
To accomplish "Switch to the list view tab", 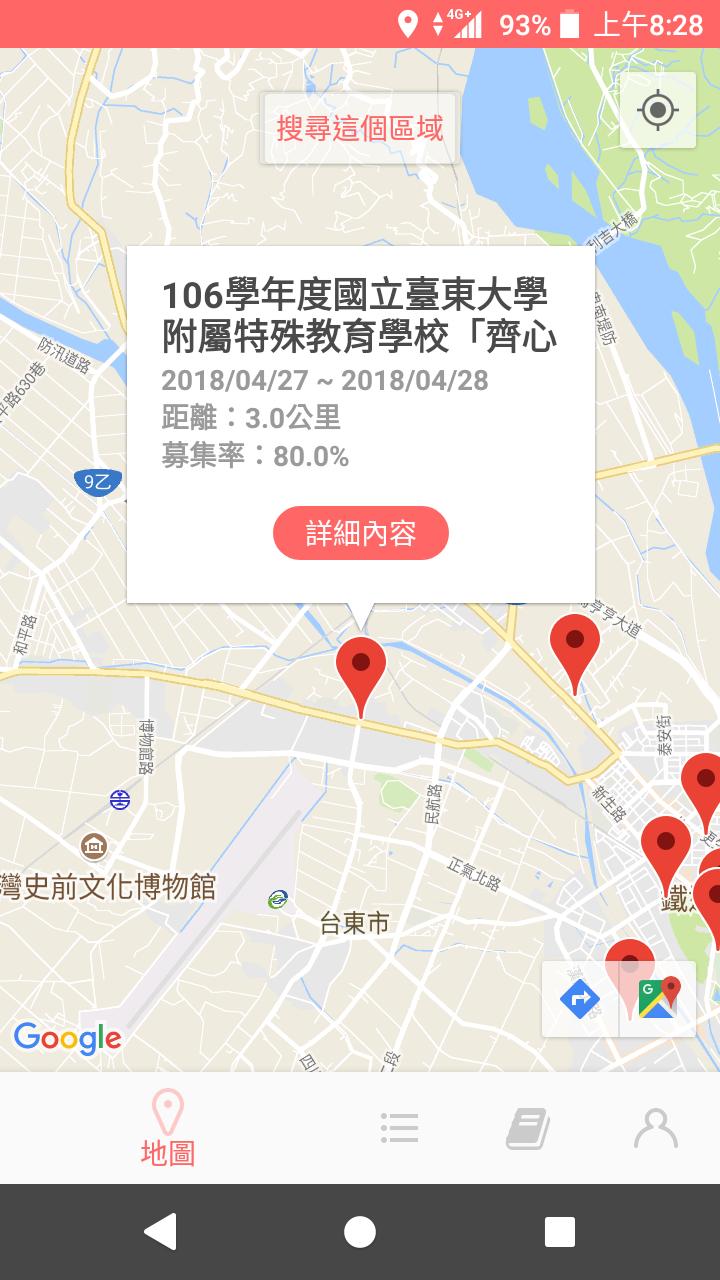I will [399, 1128].
